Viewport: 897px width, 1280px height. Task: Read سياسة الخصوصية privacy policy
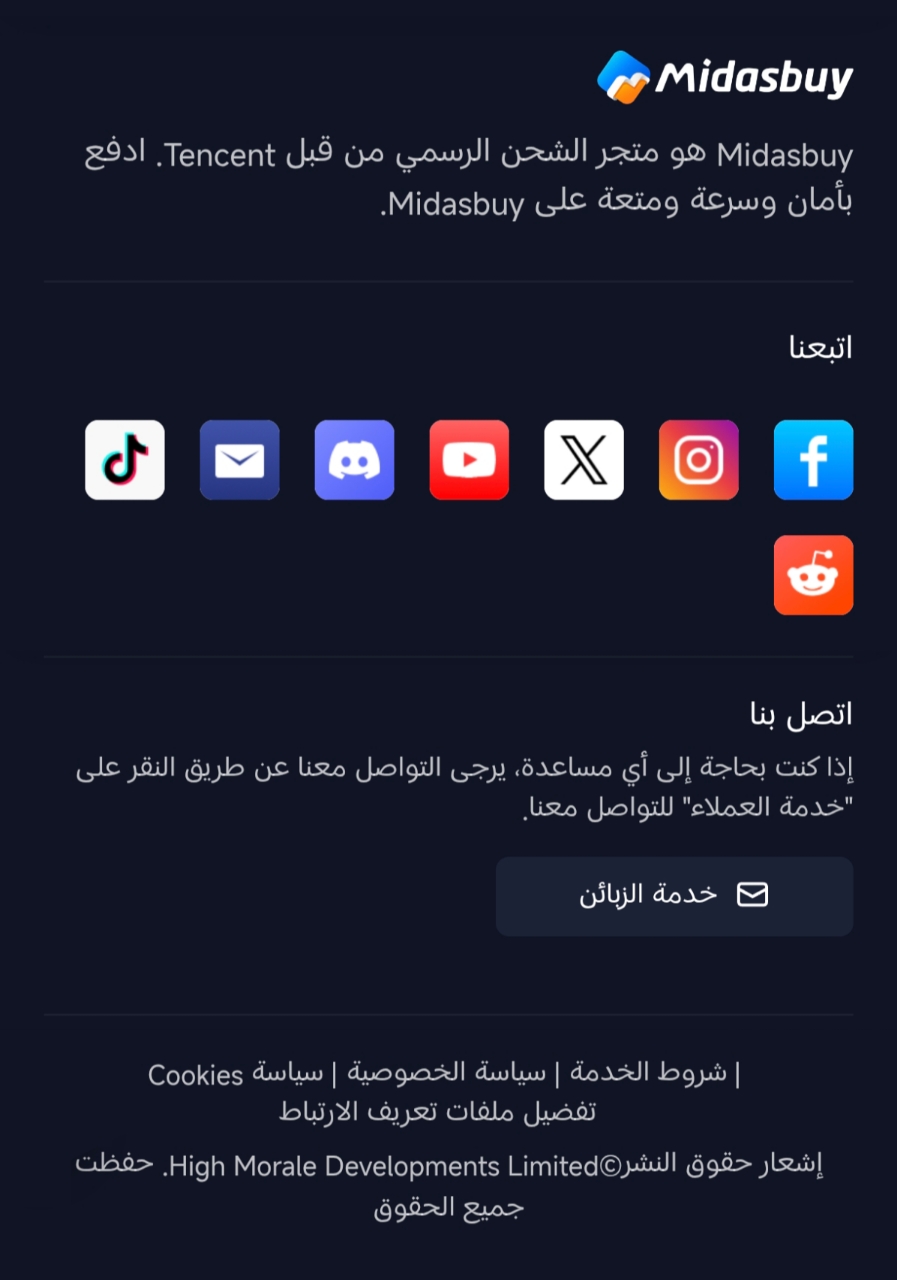[x=446, y=1074]
